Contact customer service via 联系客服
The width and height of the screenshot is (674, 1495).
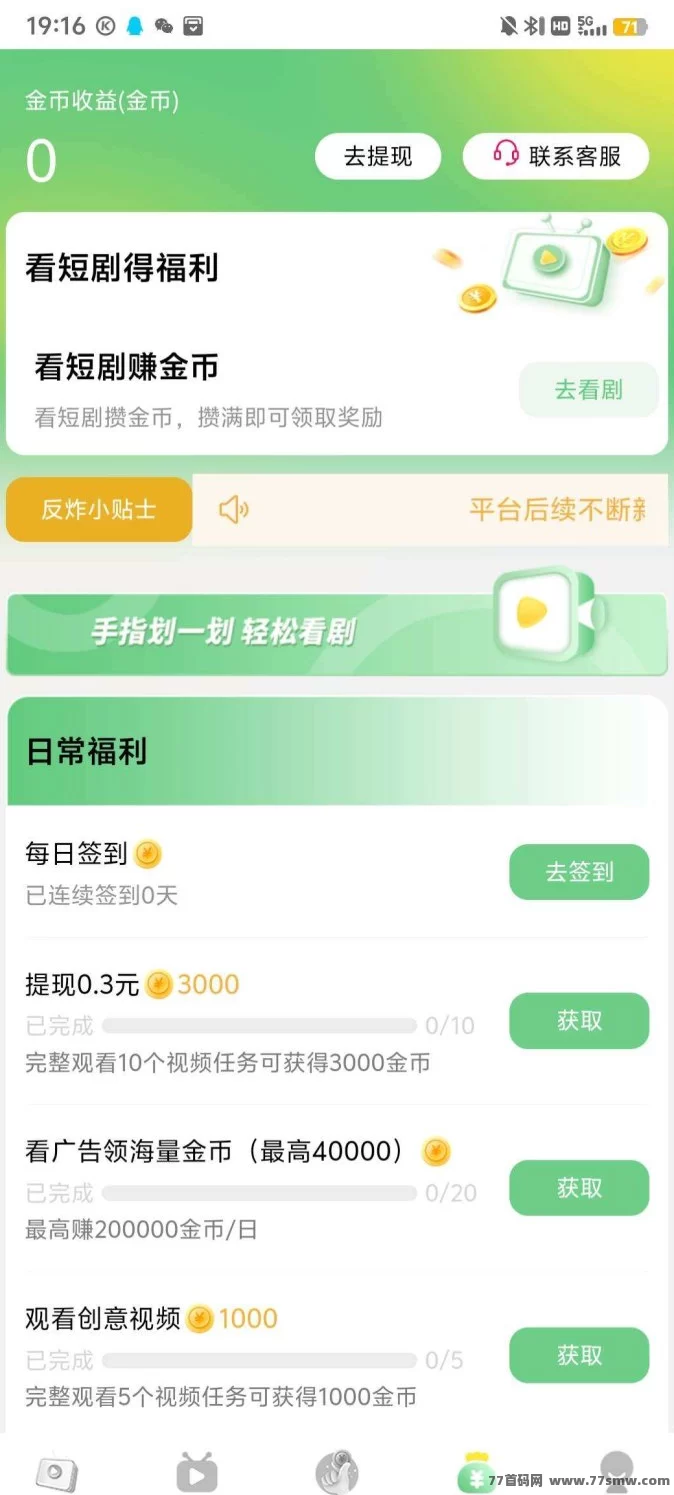click(x=556, y=156)
